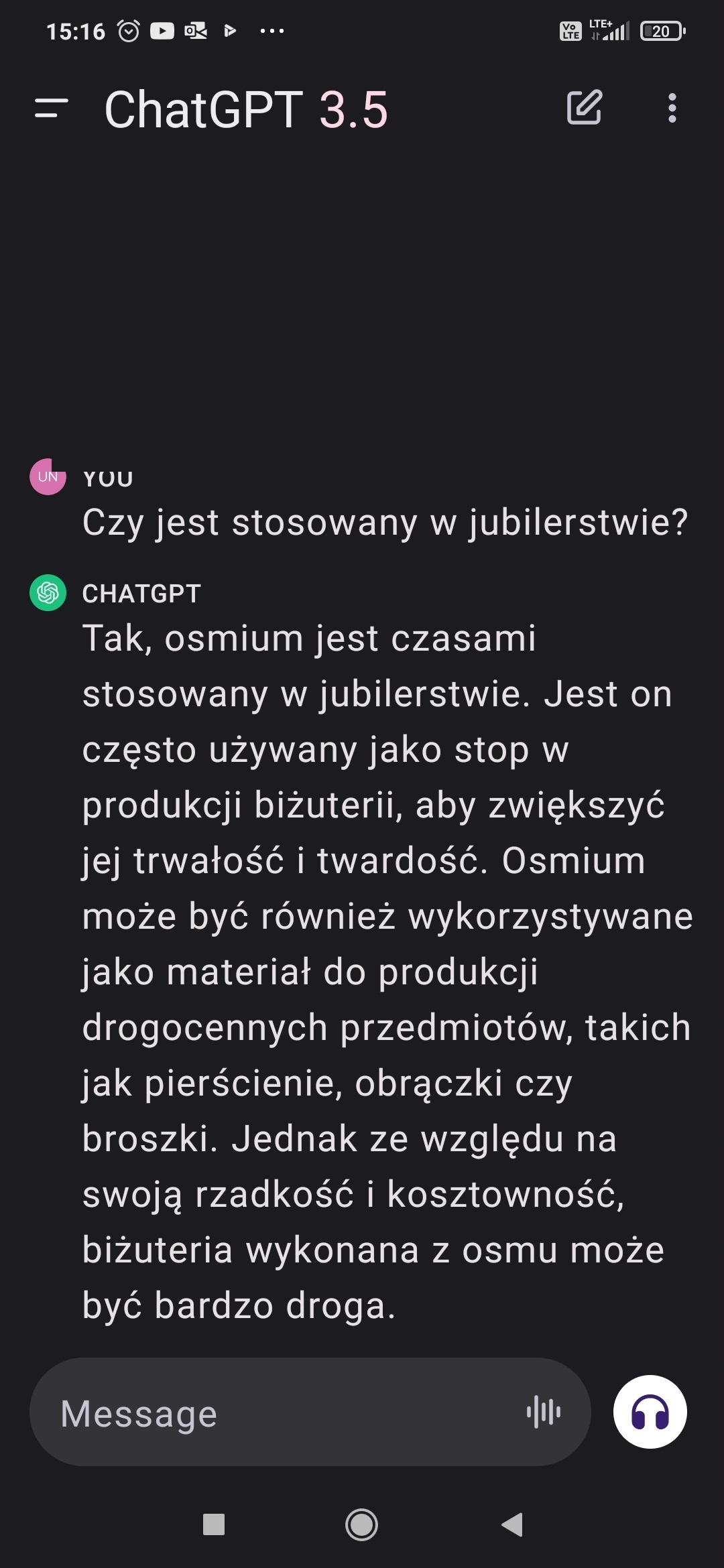Go to home screen via system home

pyautogui.click(x=361, y=1524)
